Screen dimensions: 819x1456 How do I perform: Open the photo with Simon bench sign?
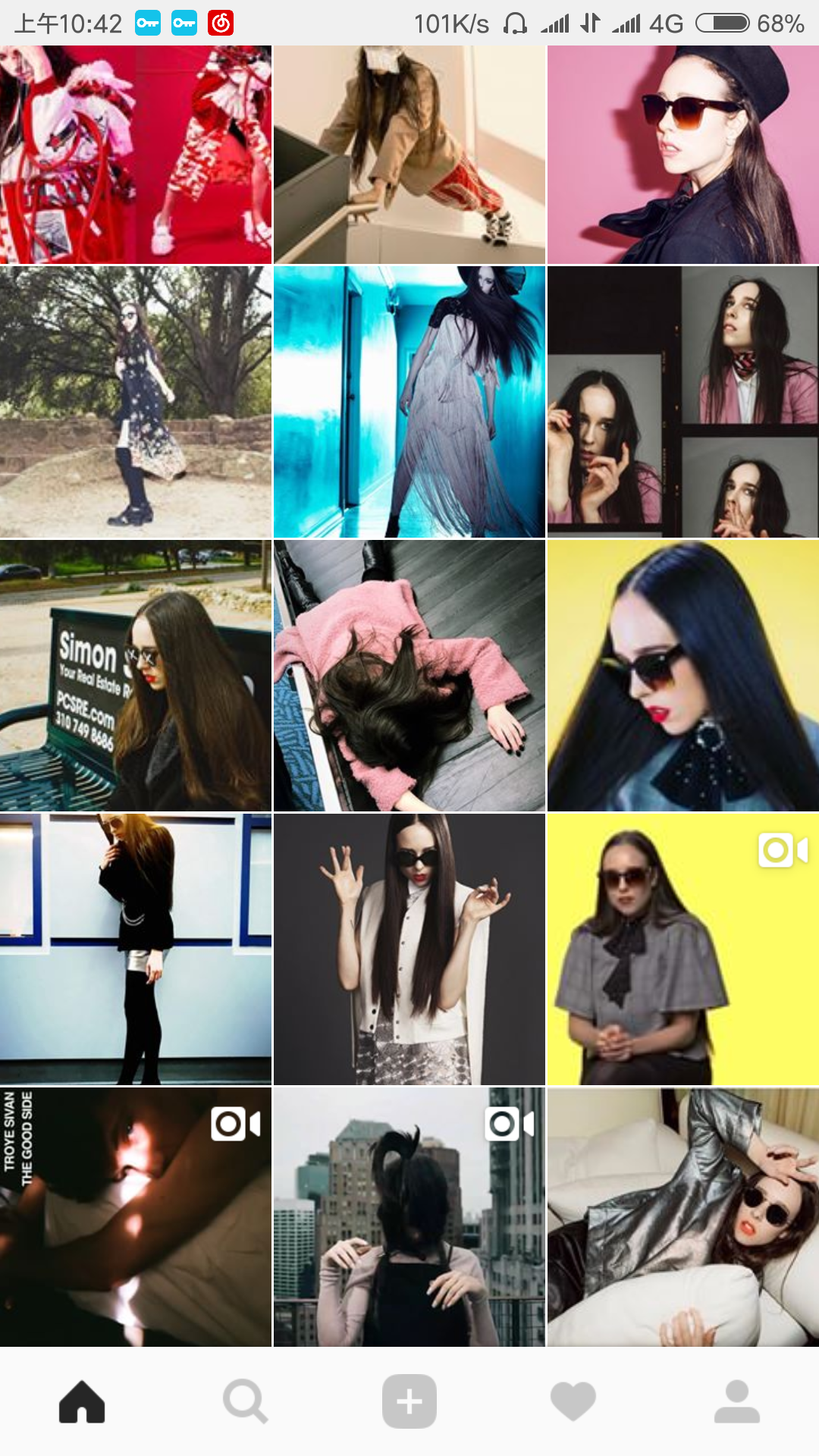click(x=136, y=676)
